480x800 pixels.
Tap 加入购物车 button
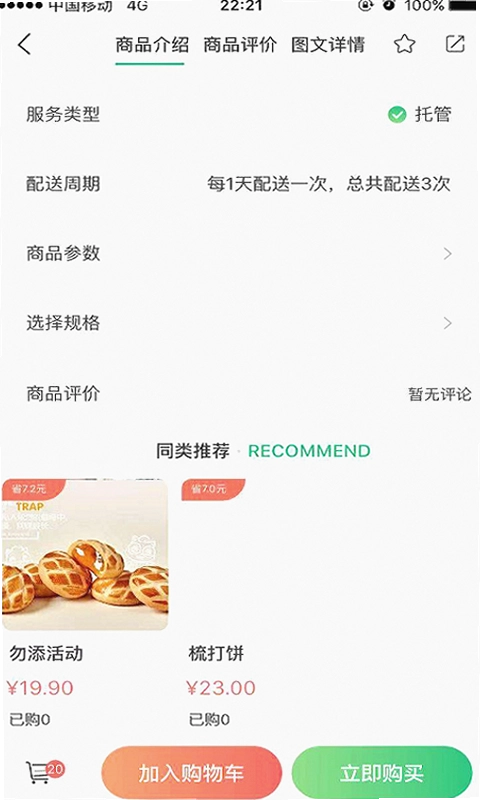(191, 773)
